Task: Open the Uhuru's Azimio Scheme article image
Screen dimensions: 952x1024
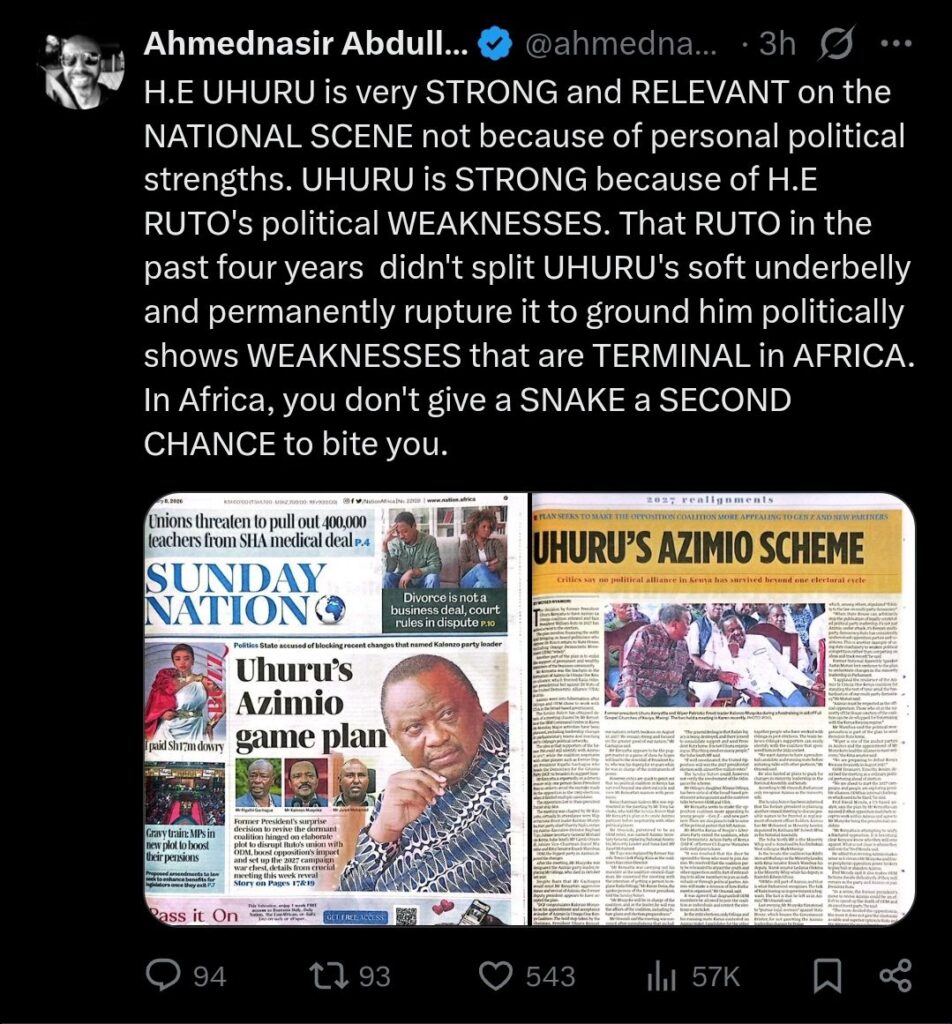Action: click(722, 708)
